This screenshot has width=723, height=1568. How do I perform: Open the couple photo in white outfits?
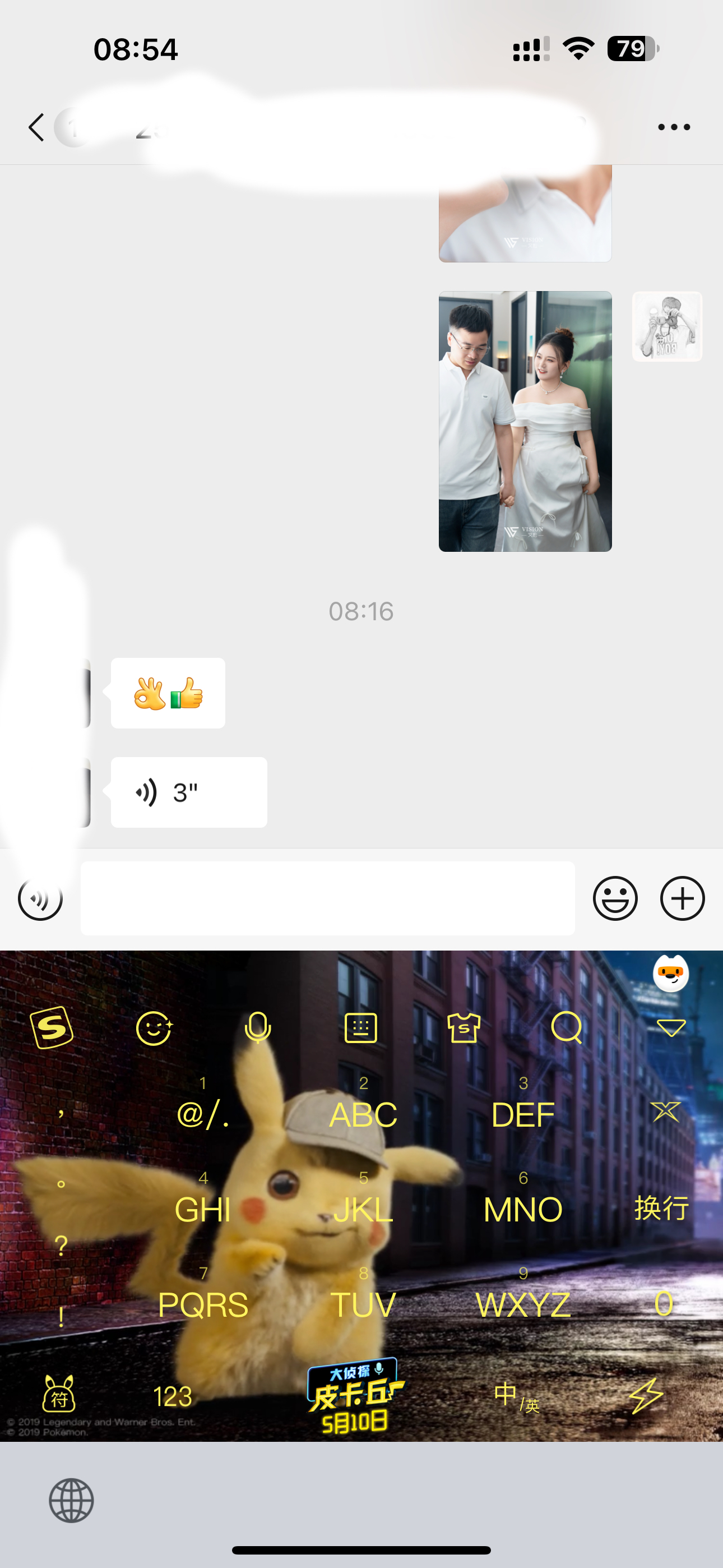pos(525,421)
